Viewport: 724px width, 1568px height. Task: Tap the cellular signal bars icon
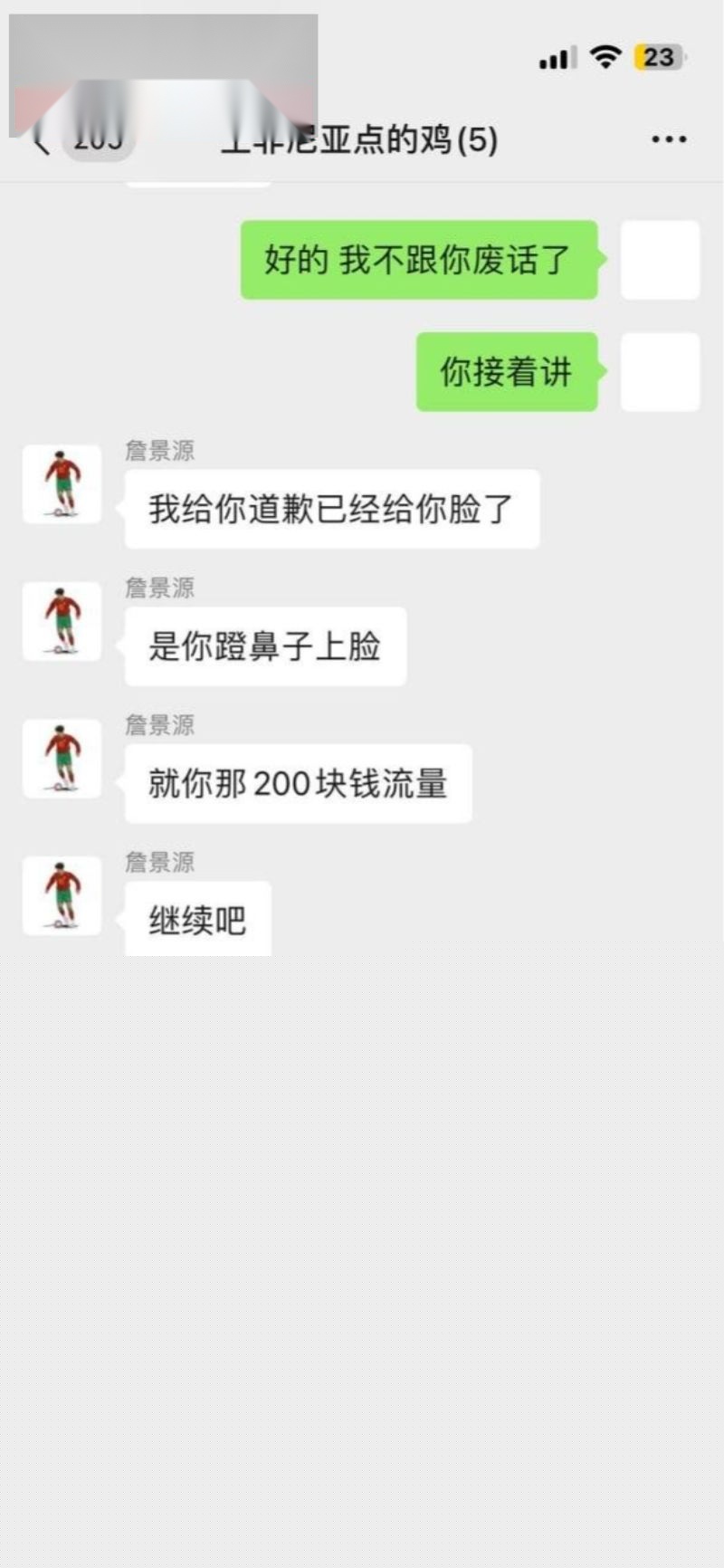(x=558, y=57)
